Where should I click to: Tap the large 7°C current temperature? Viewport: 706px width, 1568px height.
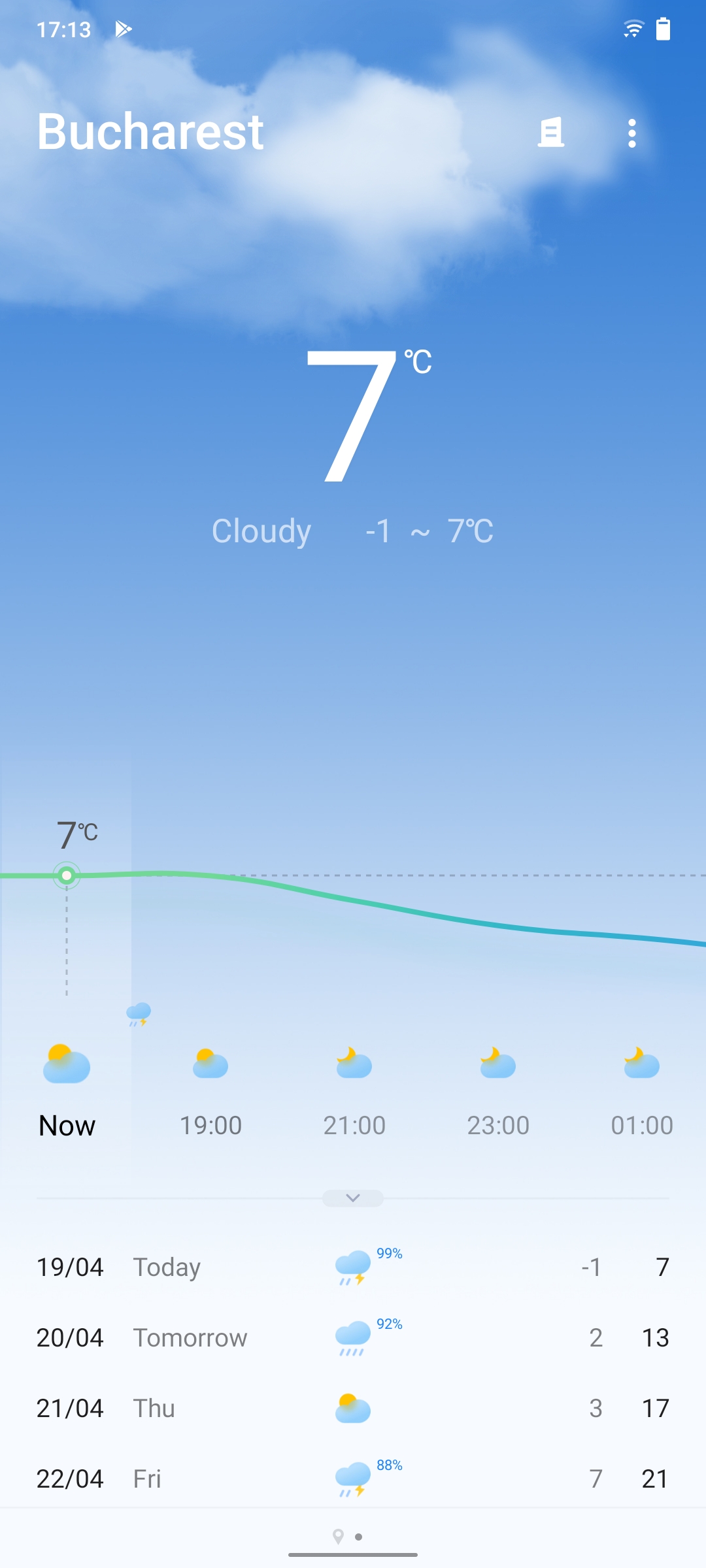click(x=367, y=416)
